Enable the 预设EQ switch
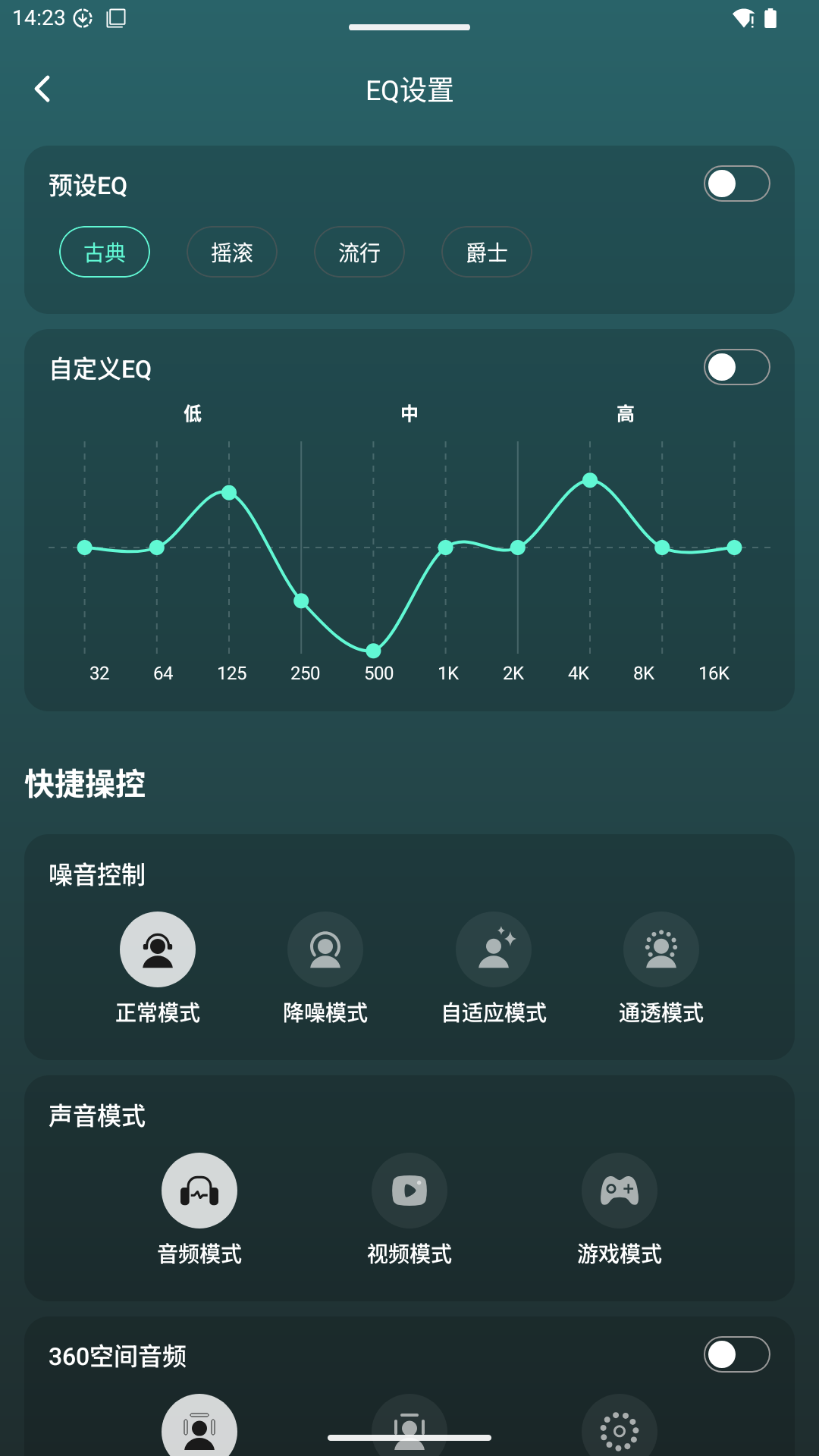Viewport: 819px width, 1456px height. point(736,184)
